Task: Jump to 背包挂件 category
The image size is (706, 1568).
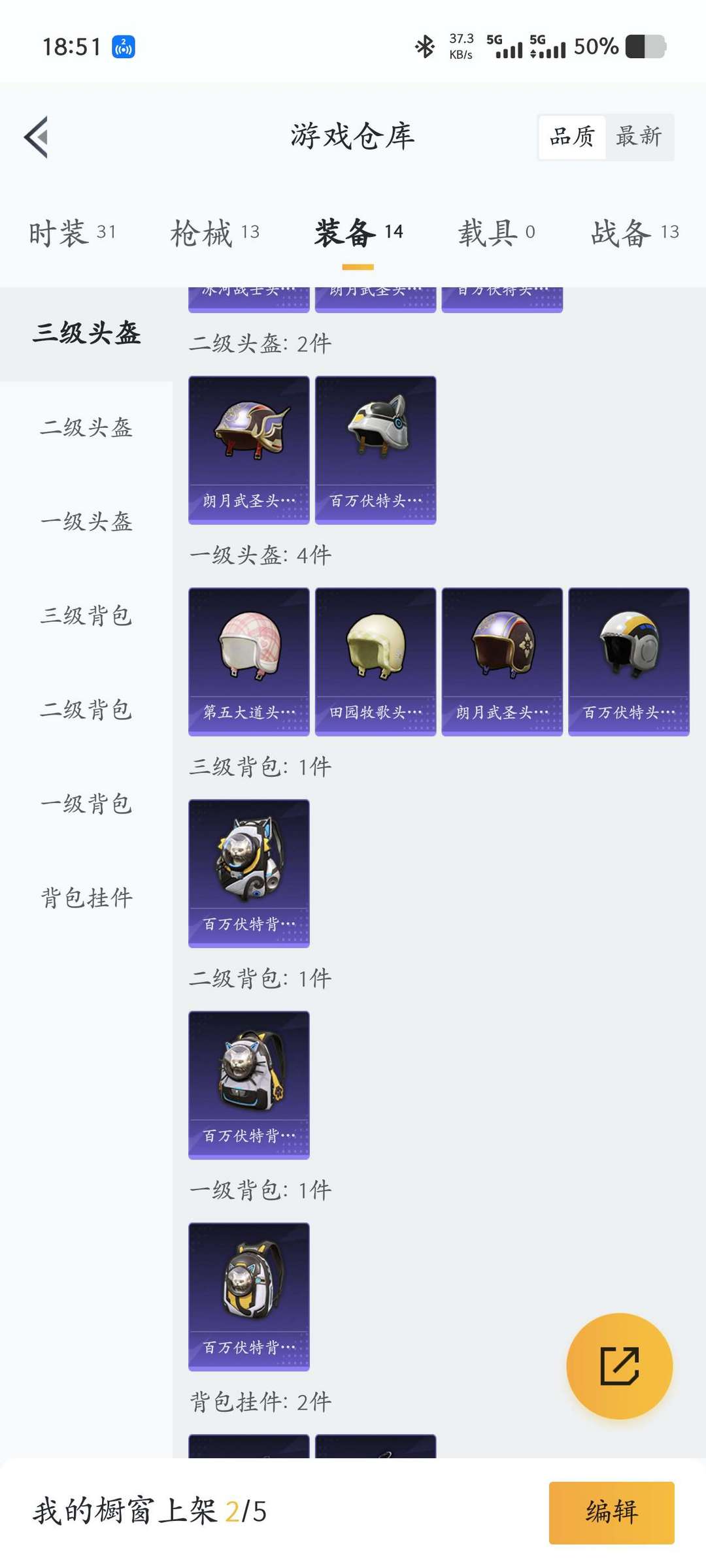Action: 86,898
